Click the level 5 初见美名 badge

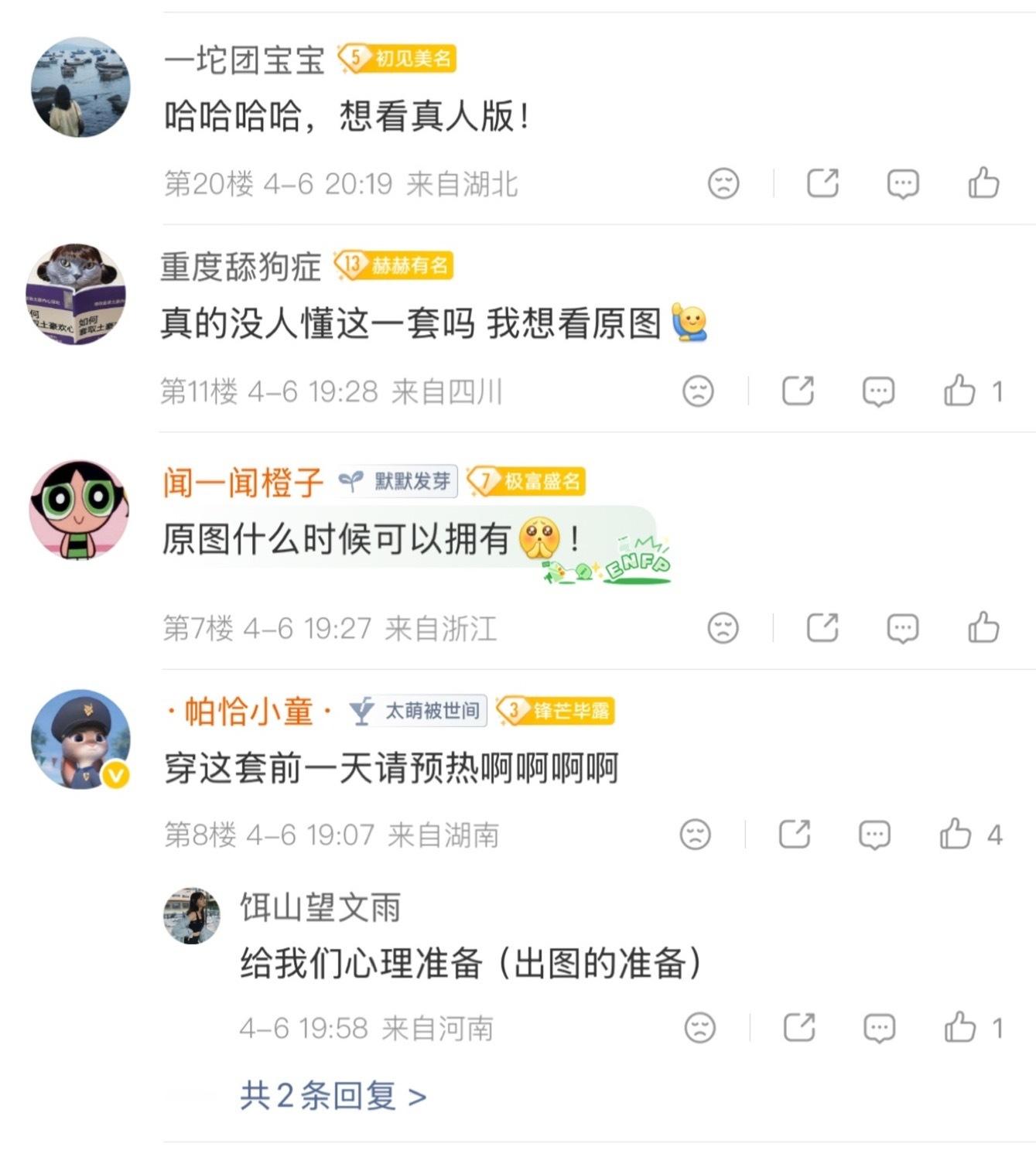pos(399,59)
